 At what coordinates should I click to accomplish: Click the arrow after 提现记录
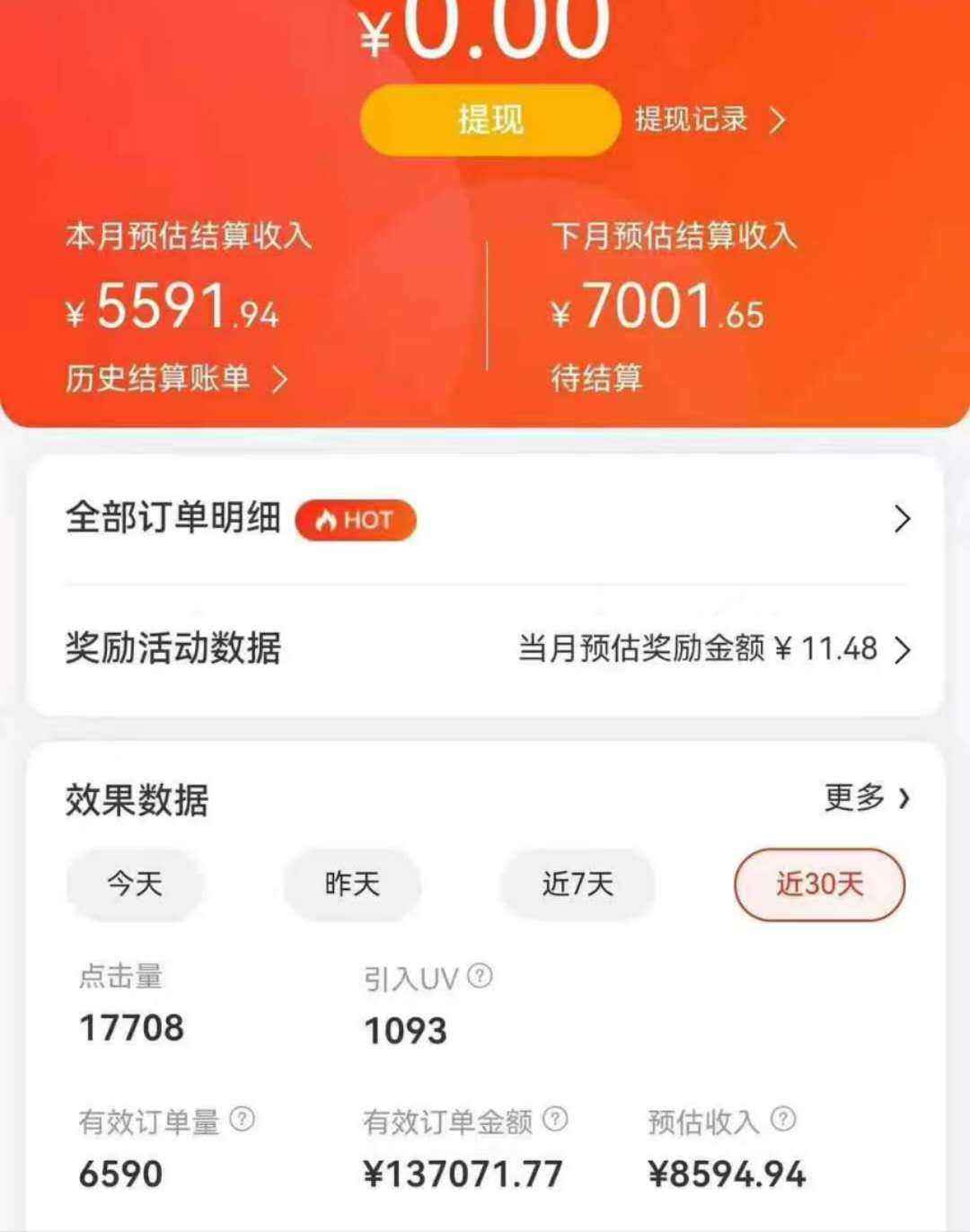(x=778, y=119)
